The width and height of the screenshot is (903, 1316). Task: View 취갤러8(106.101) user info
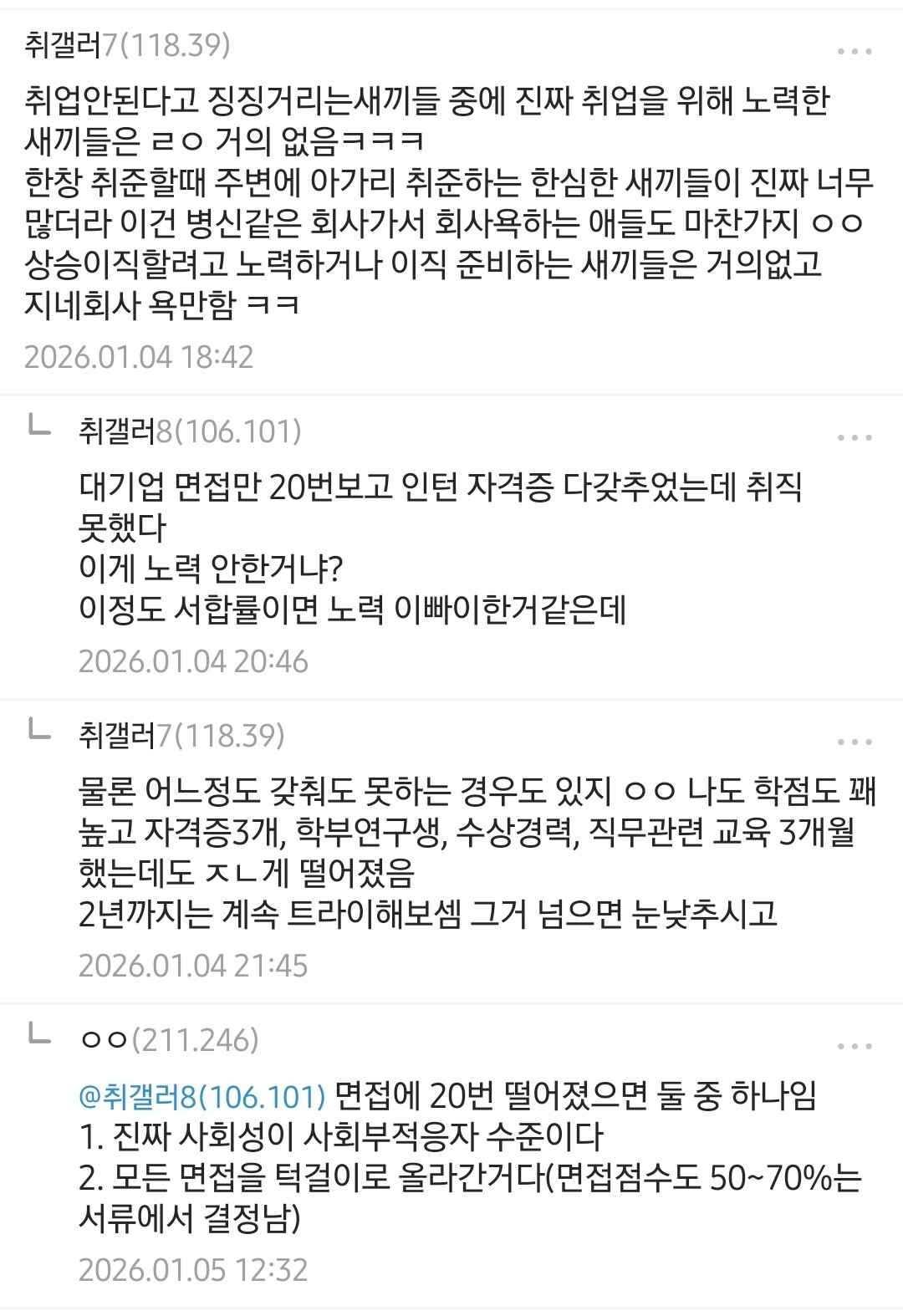click(x=190, y=431)
